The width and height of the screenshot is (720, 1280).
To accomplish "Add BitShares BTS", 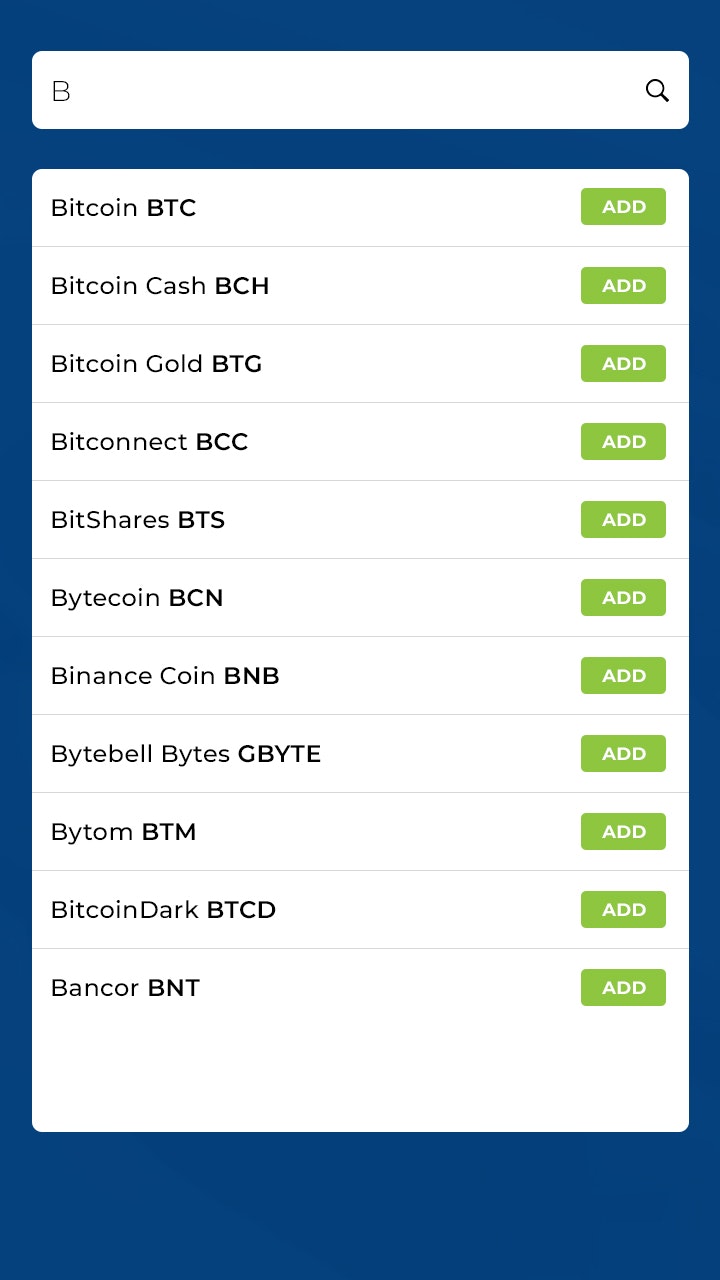I will point(623,519).
